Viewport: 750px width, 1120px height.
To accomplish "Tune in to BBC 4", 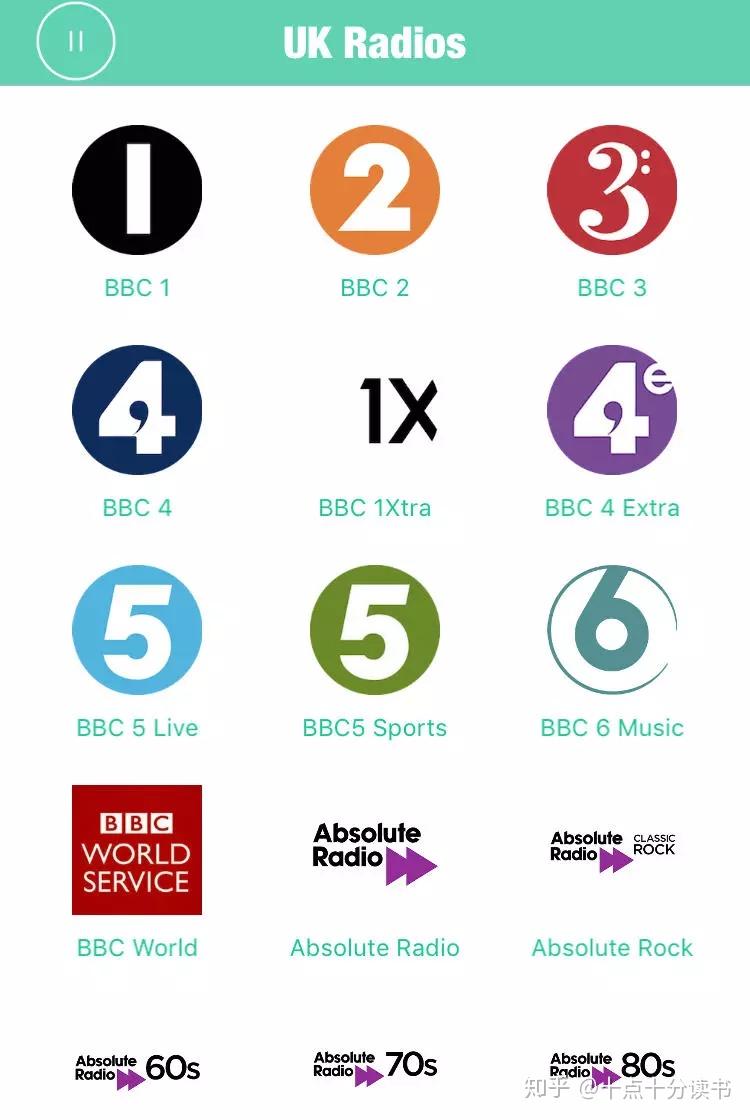I will (137, 410).
